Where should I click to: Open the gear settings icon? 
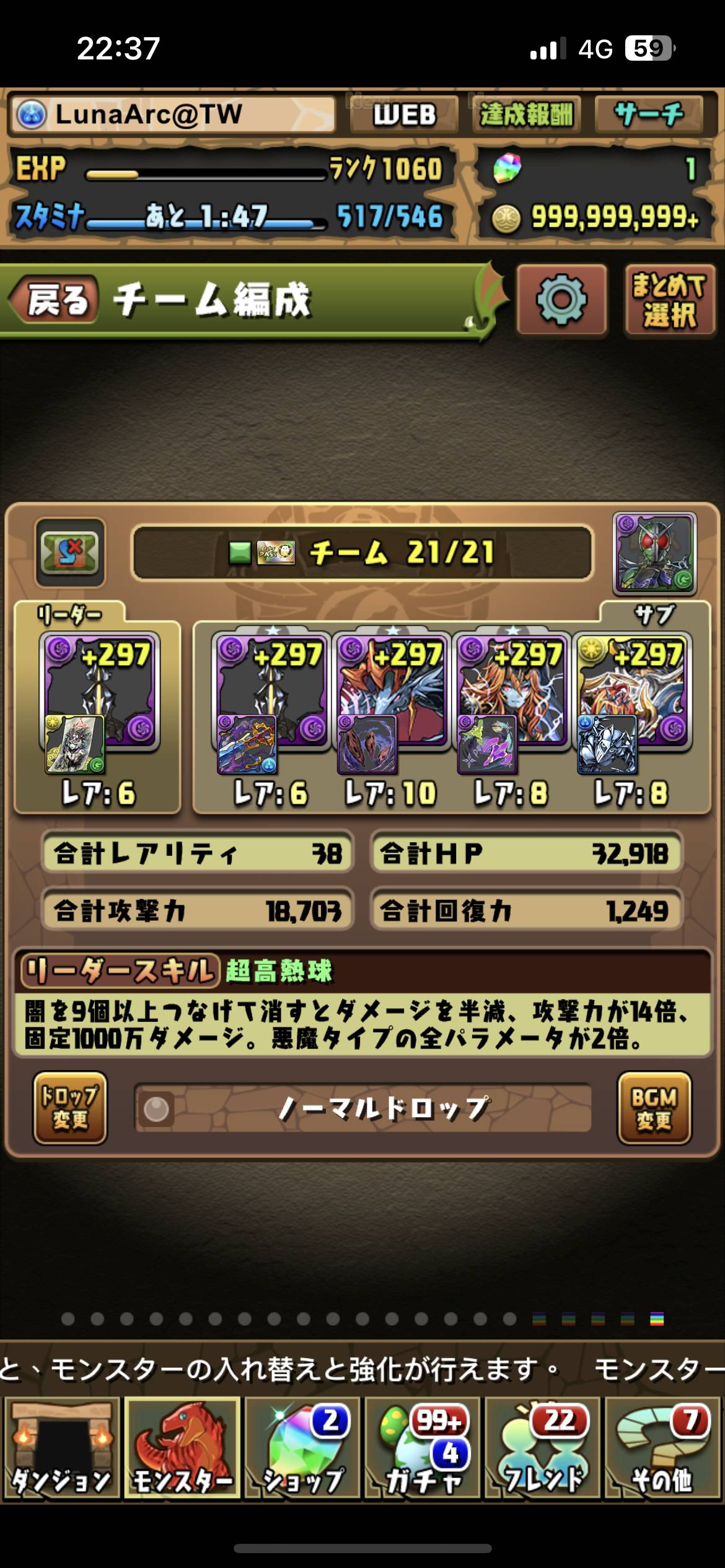(x=561, y=300)
